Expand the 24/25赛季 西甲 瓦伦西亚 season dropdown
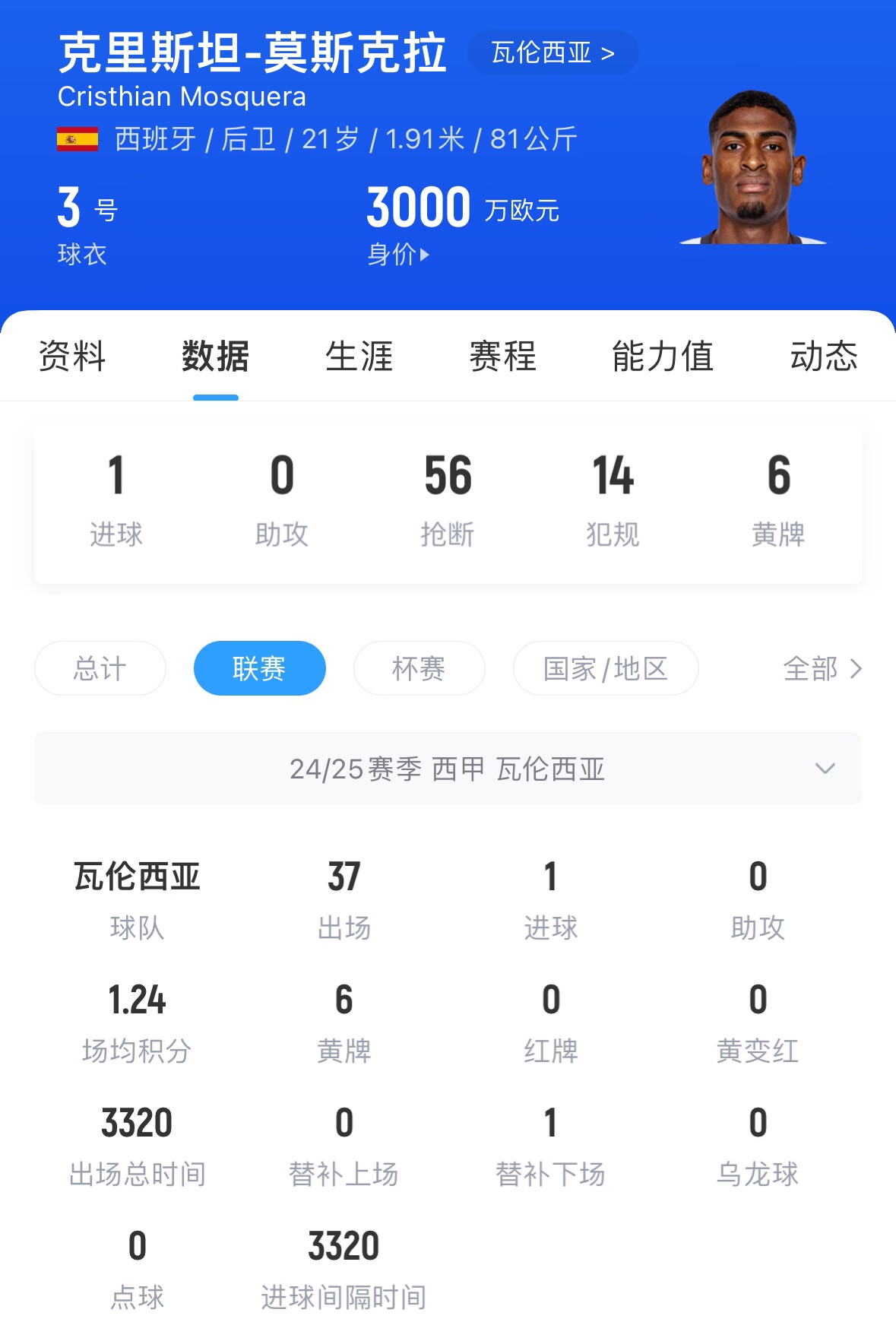The height and width of the screenshot is (1338, 896). pyautogui.click(x=448, y=769)
